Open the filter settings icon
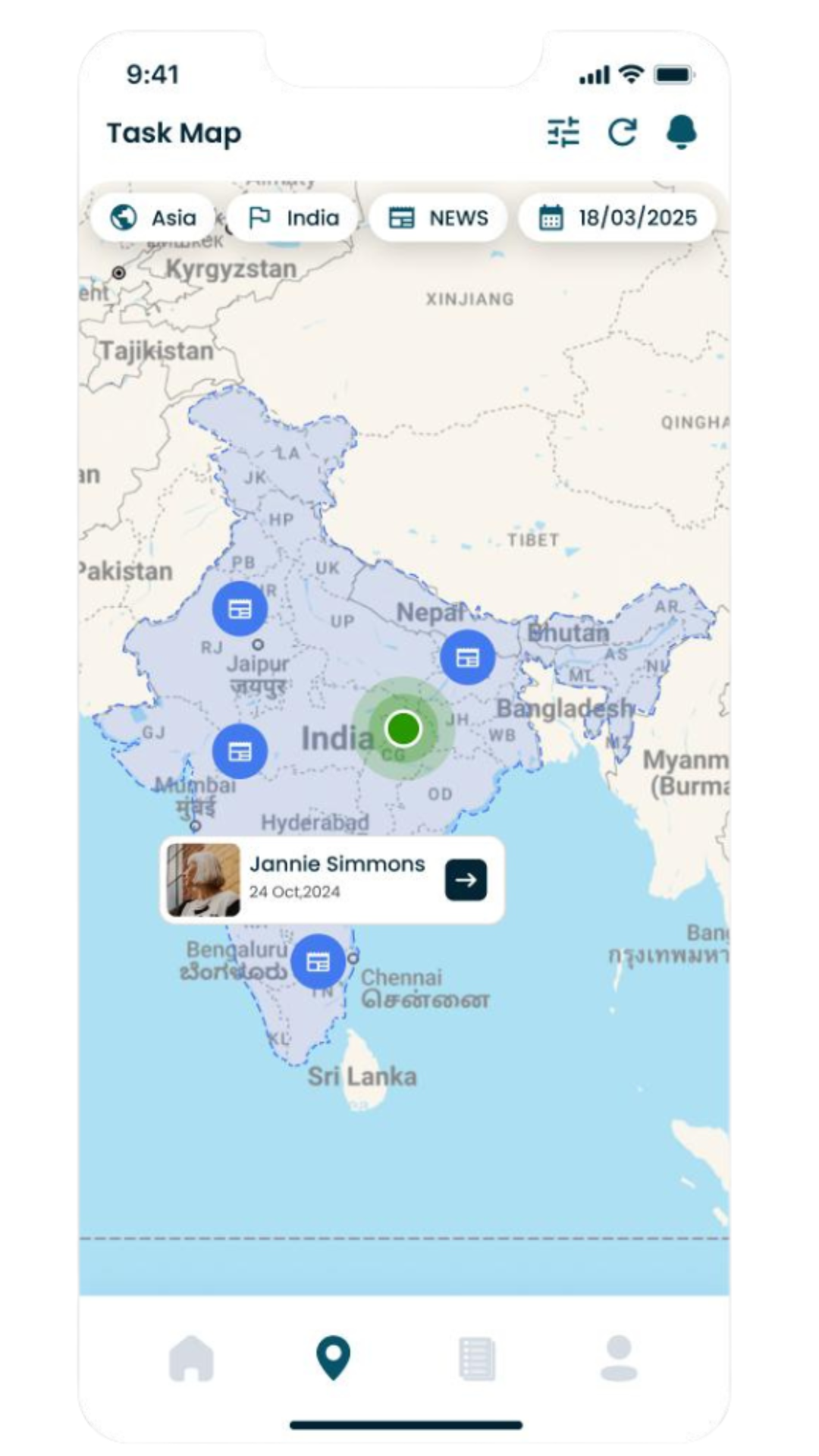 pos(563,133)
